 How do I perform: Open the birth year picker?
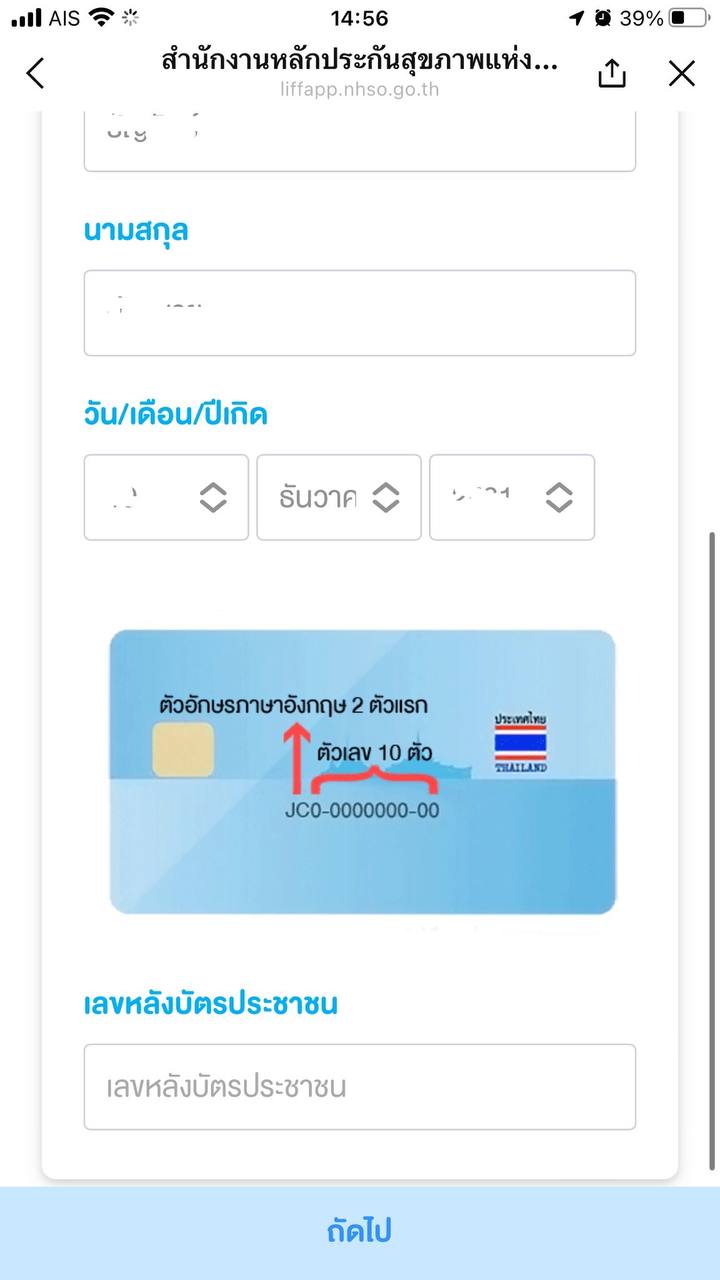pos(512,497)
